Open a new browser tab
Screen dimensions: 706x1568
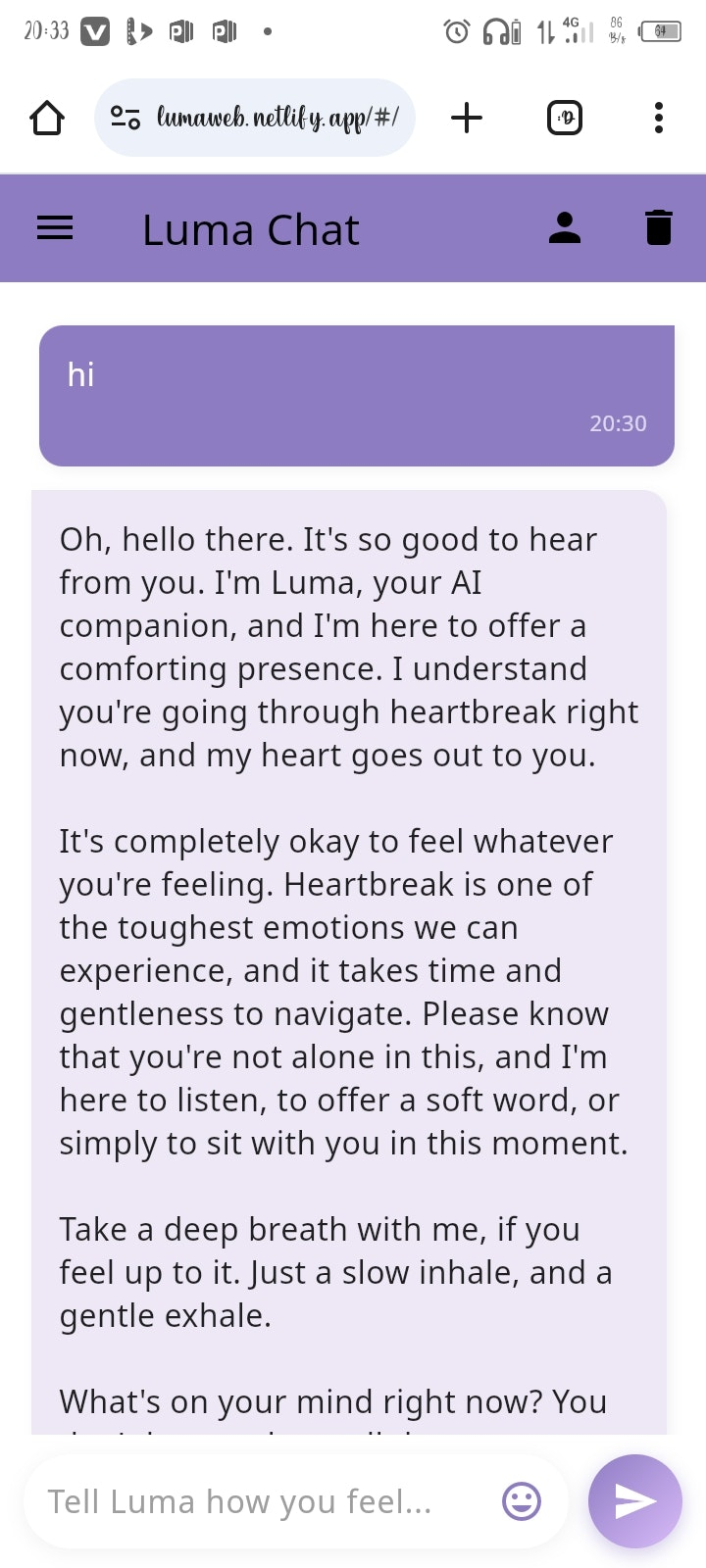467,119
